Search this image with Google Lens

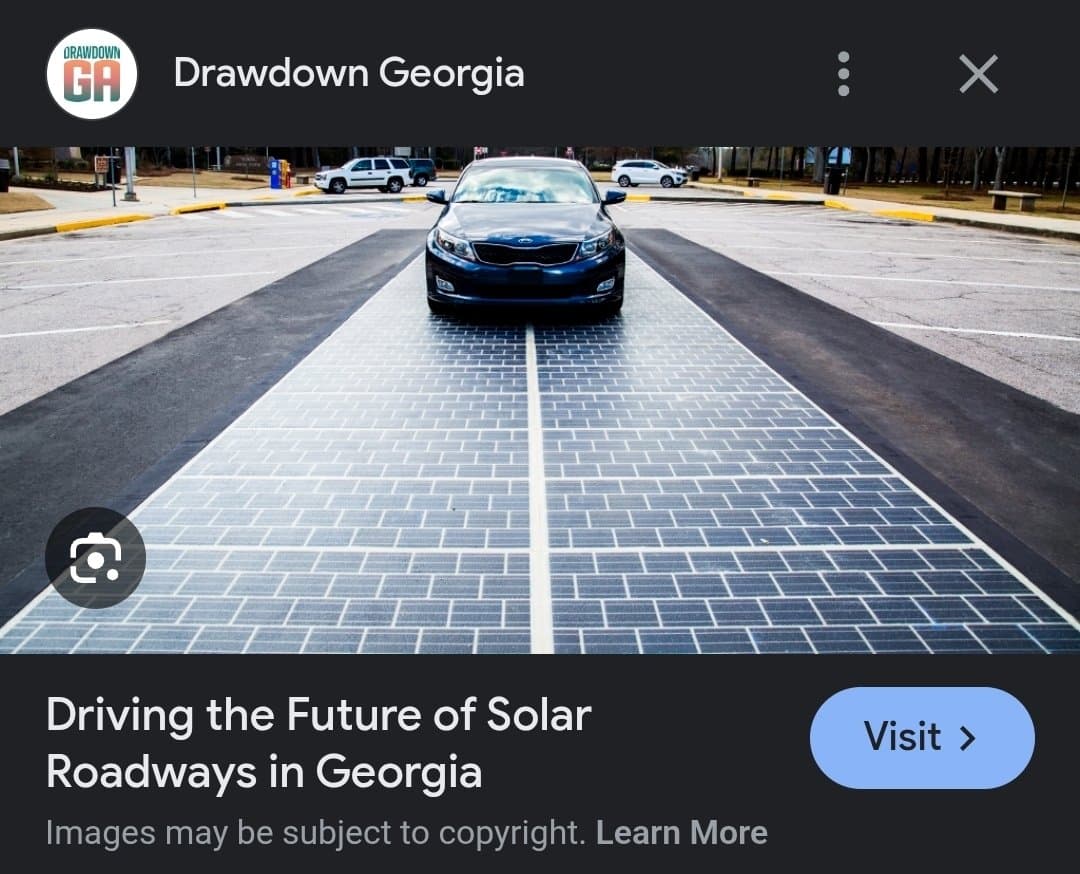95,558
